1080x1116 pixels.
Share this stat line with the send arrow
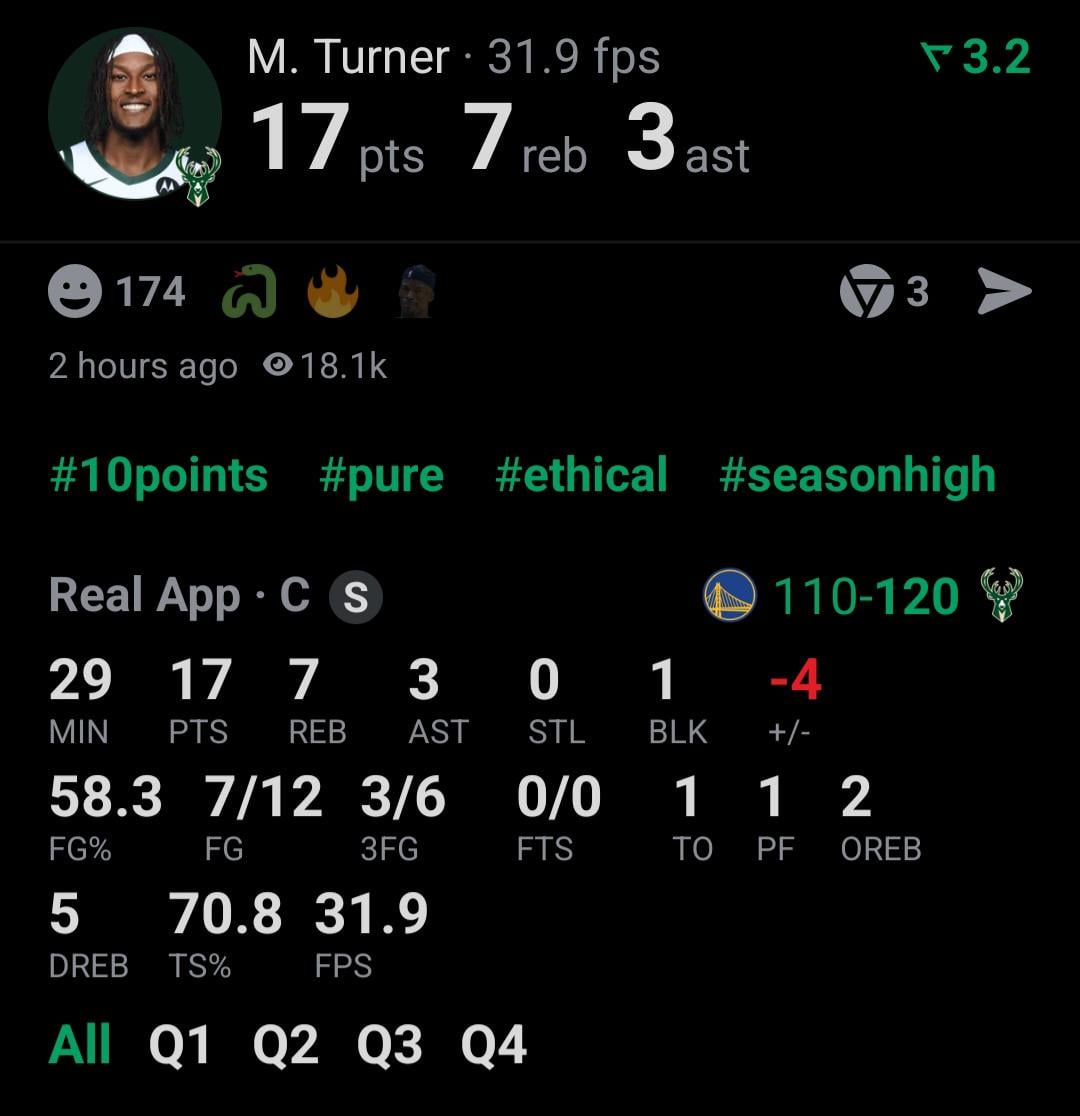click(x=1003, y=292)
